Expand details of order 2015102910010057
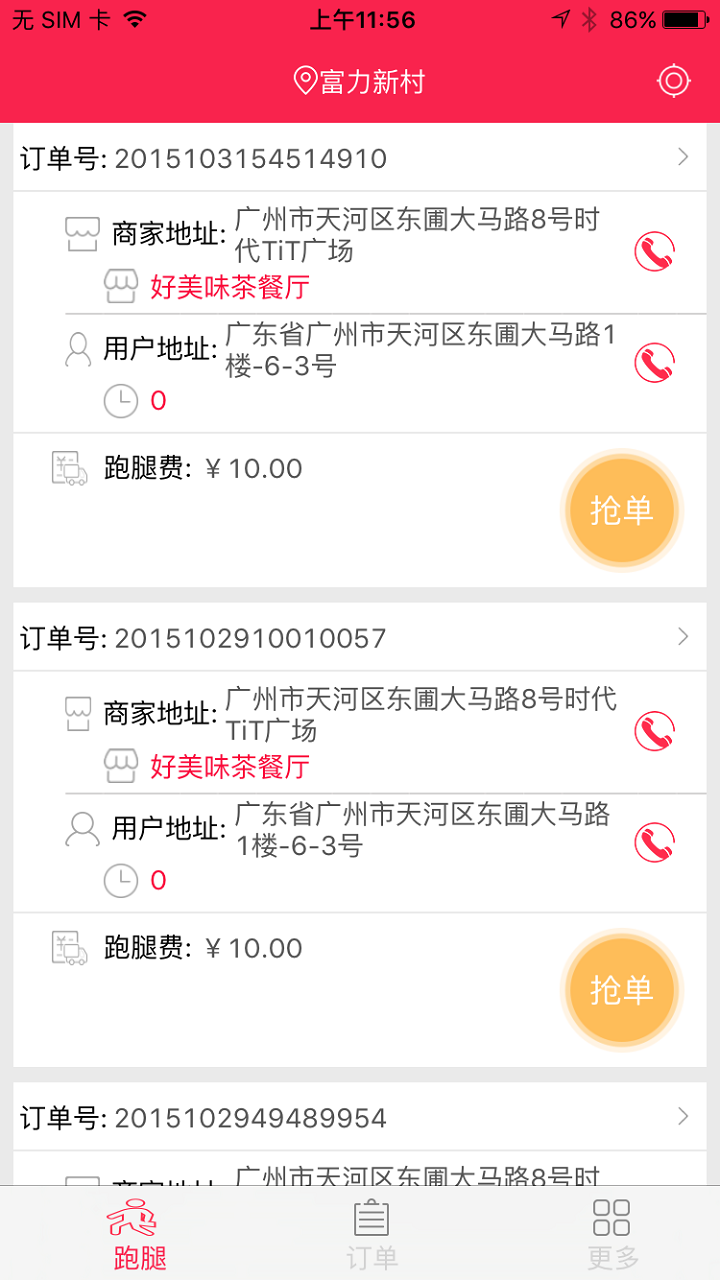 tap(683, 637)
